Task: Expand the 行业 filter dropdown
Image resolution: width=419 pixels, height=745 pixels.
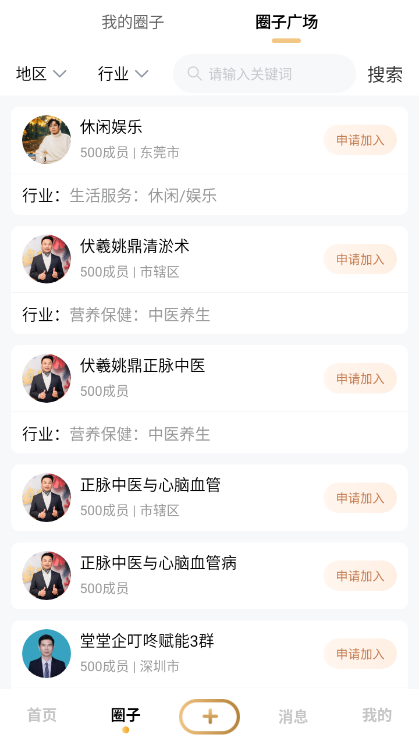Action: pos(123,74)
